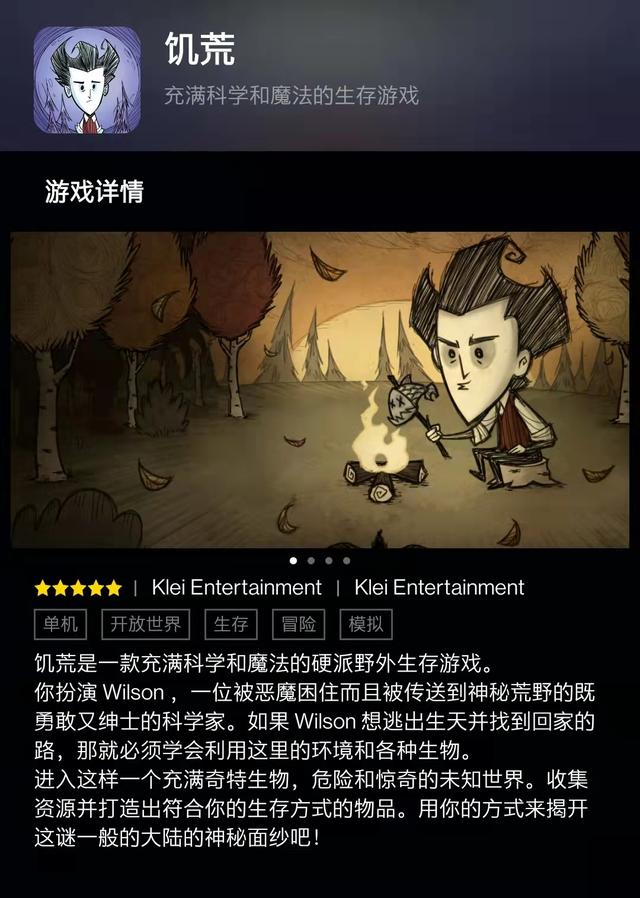Tap the 单机 tag chip
Viewport: 640px width, 898px height.
tap(62, 624)
